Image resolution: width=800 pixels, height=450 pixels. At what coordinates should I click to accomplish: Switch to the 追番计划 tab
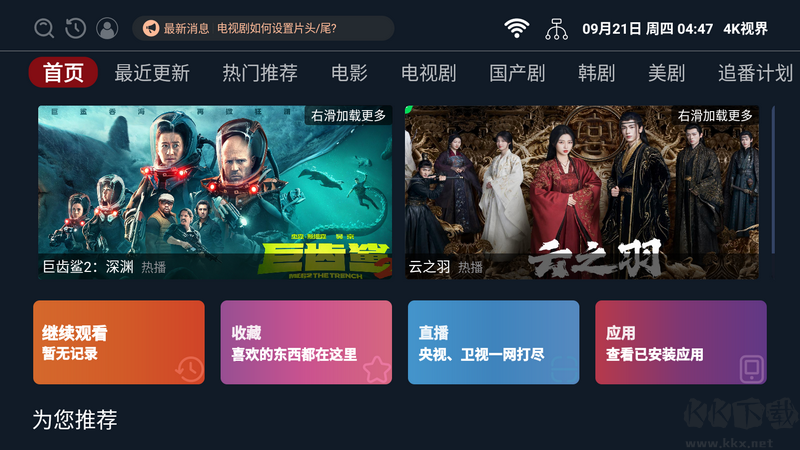(755, 73)
